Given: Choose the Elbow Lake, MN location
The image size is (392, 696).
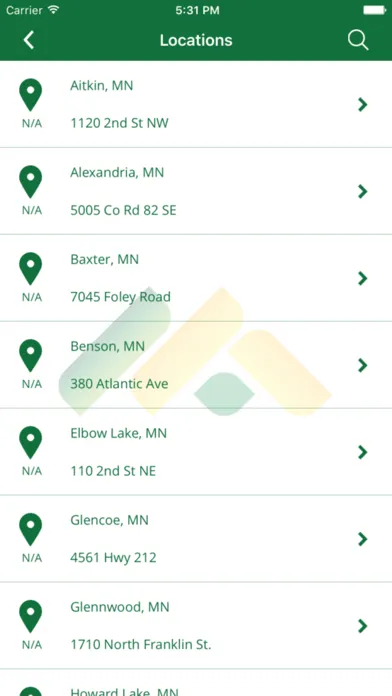Looking at the screenshot, I should (x=196, y=452).
